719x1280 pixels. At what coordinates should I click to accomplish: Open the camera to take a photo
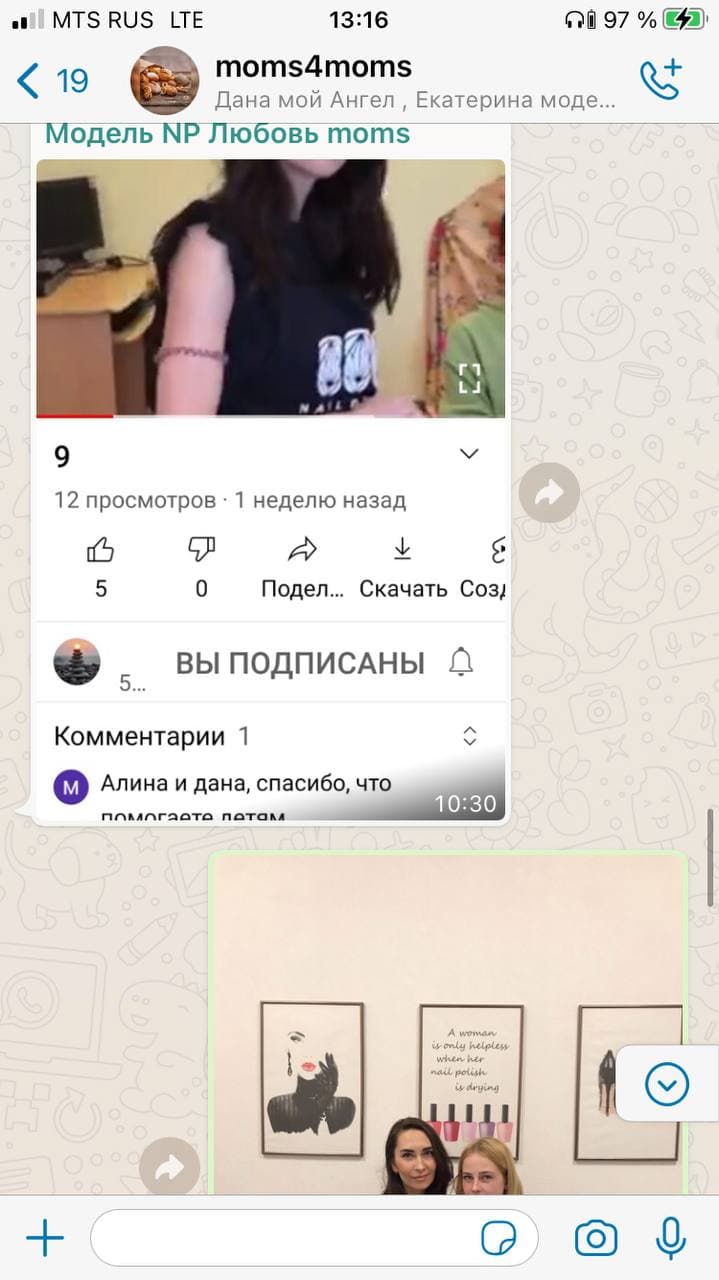pos(596,1240)
